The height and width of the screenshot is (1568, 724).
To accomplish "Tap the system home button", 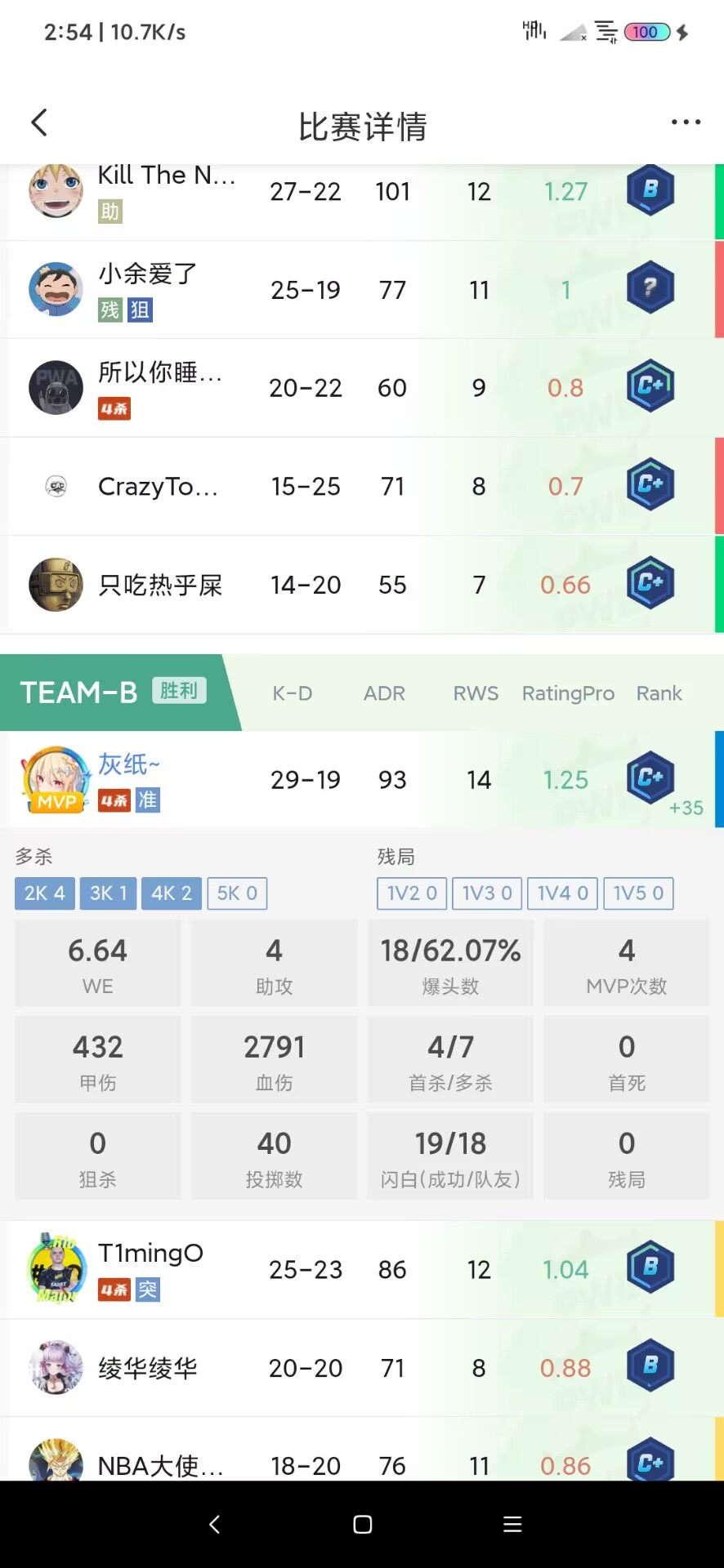I will [362, 1524].
